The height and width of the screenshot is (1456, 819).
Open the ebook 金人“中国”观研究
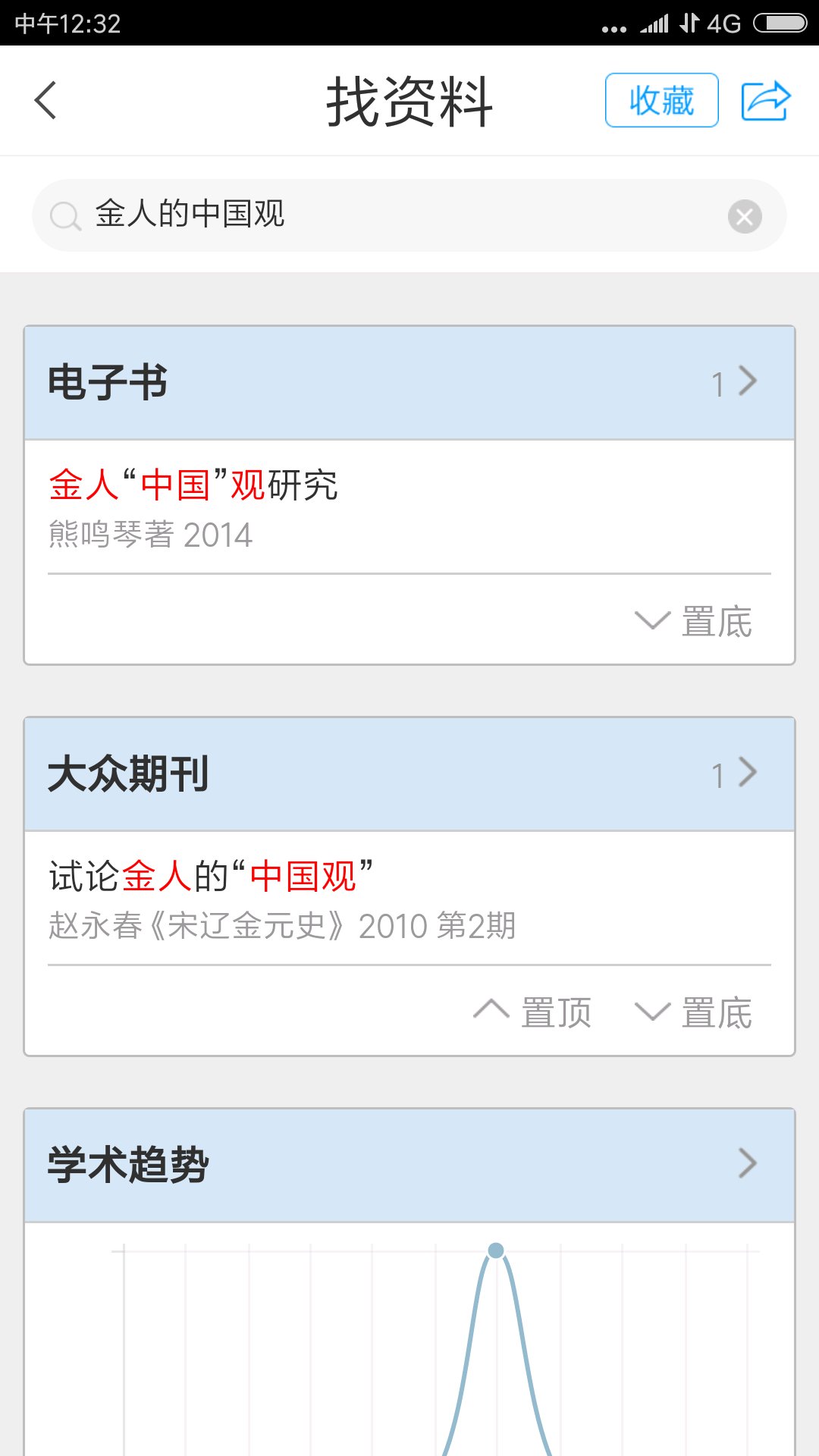(x=193, y=485)
